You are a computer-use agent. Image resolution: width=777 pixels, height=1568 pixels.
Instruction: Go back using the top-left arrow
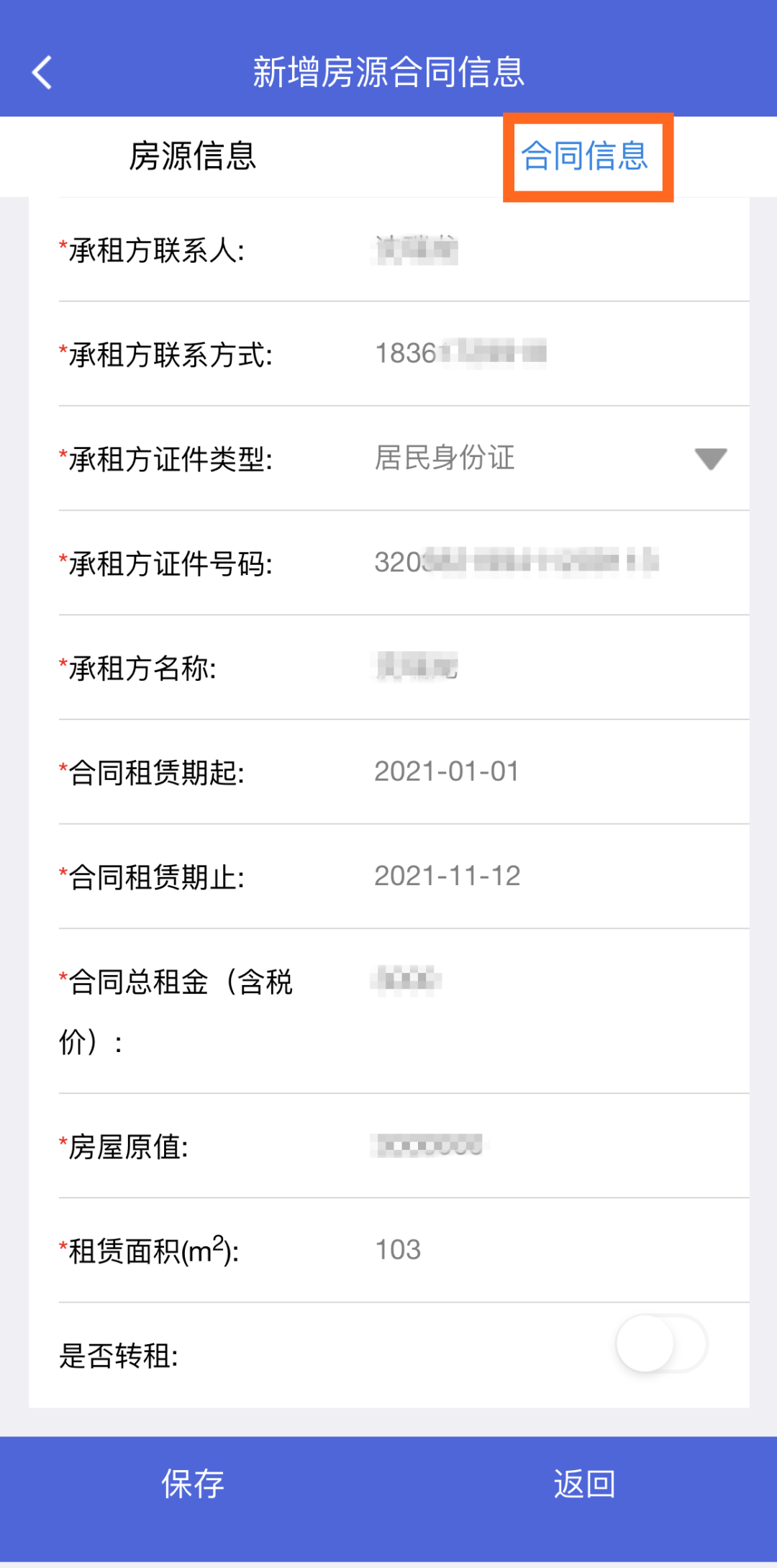[x=42, y=73]
